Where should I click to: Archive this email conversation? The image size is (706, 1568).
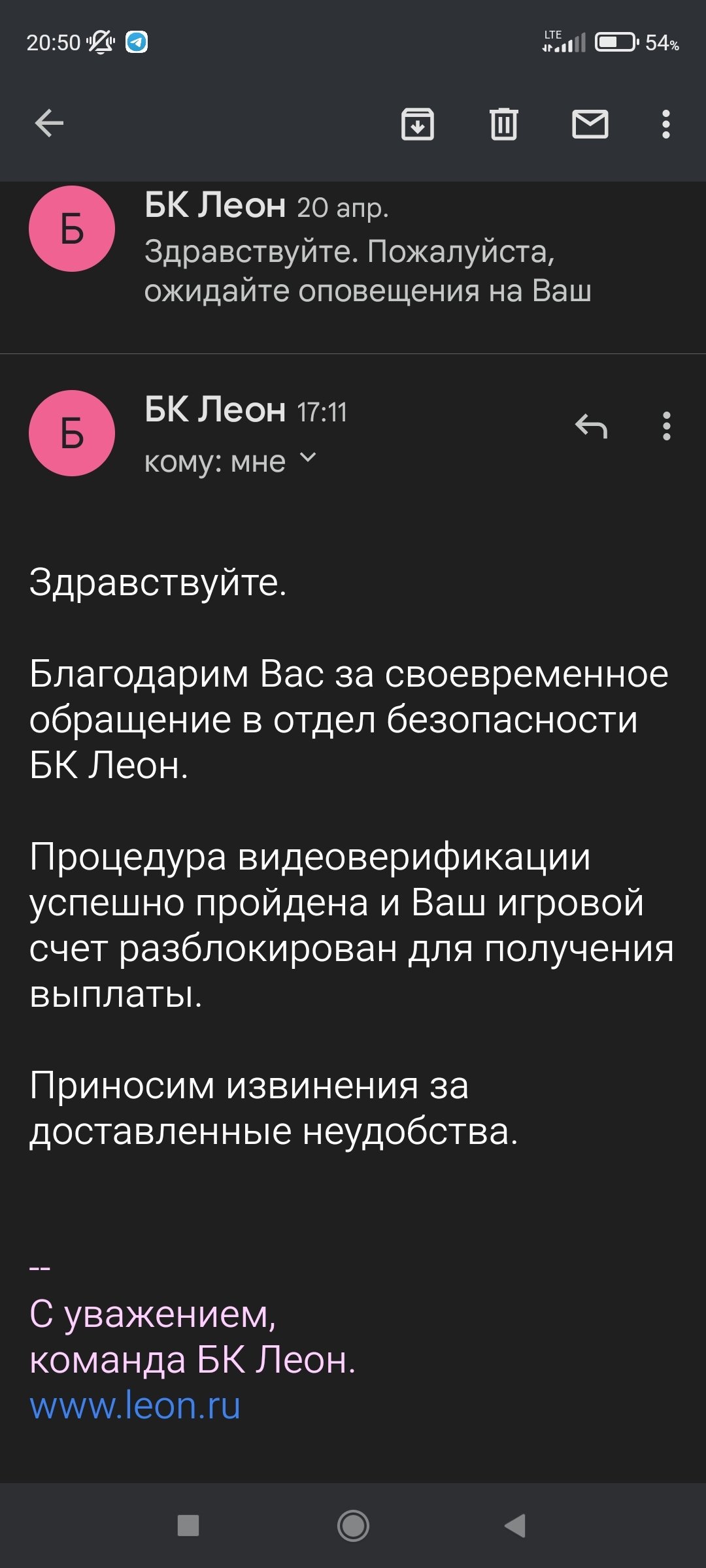point(417,123)
